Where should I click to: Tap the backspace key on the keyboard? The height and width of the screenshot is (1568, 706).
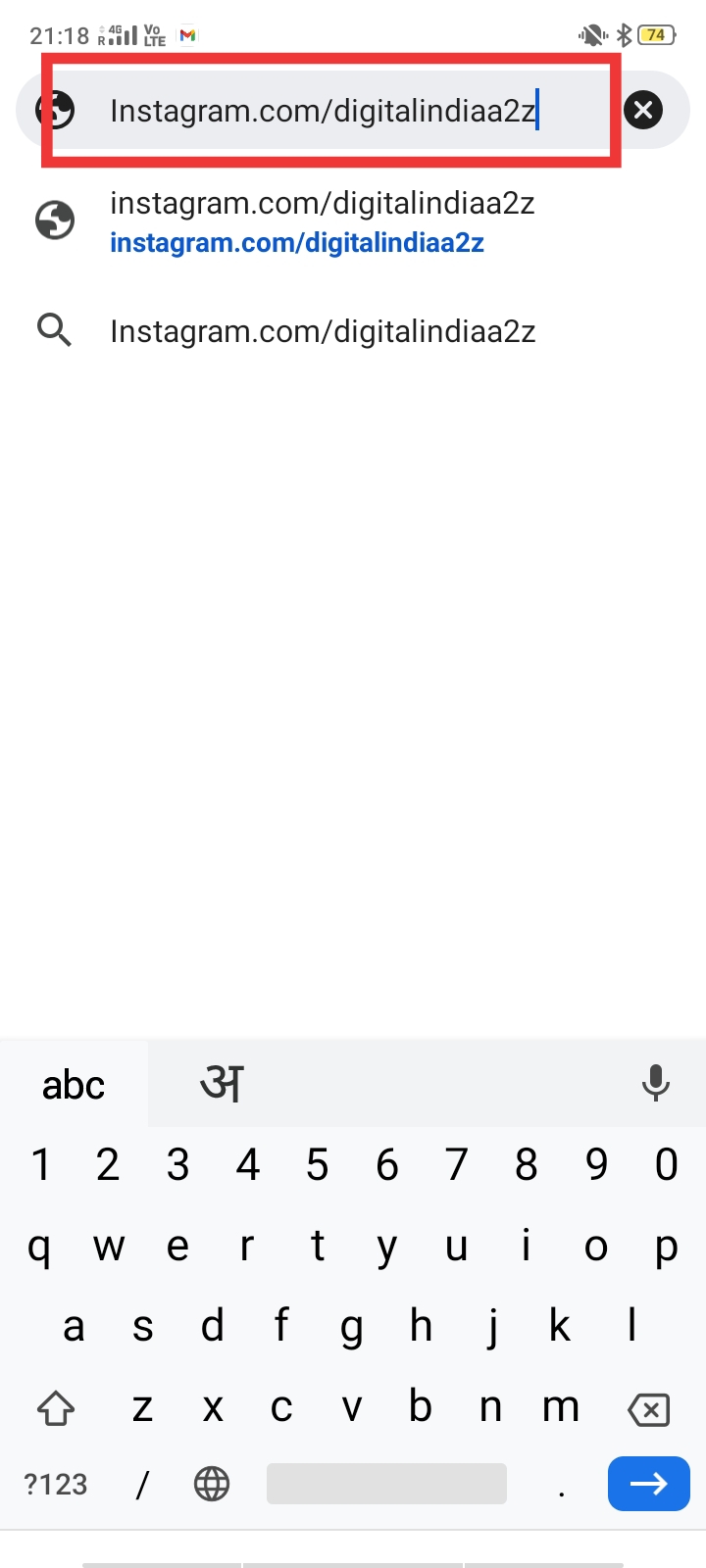(648, 1408)
